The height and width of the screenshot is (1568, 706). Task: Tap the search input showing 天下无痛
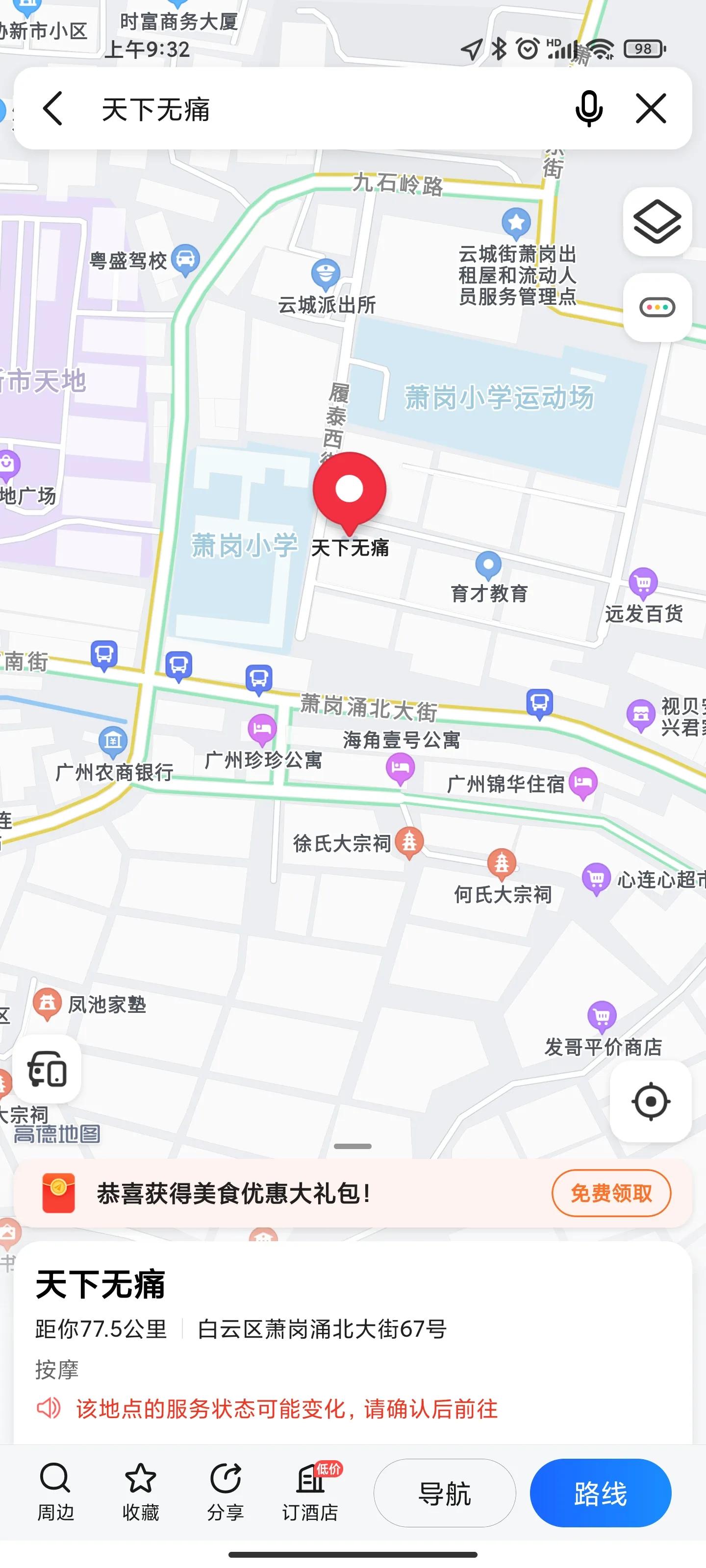[x=244, y=110]
